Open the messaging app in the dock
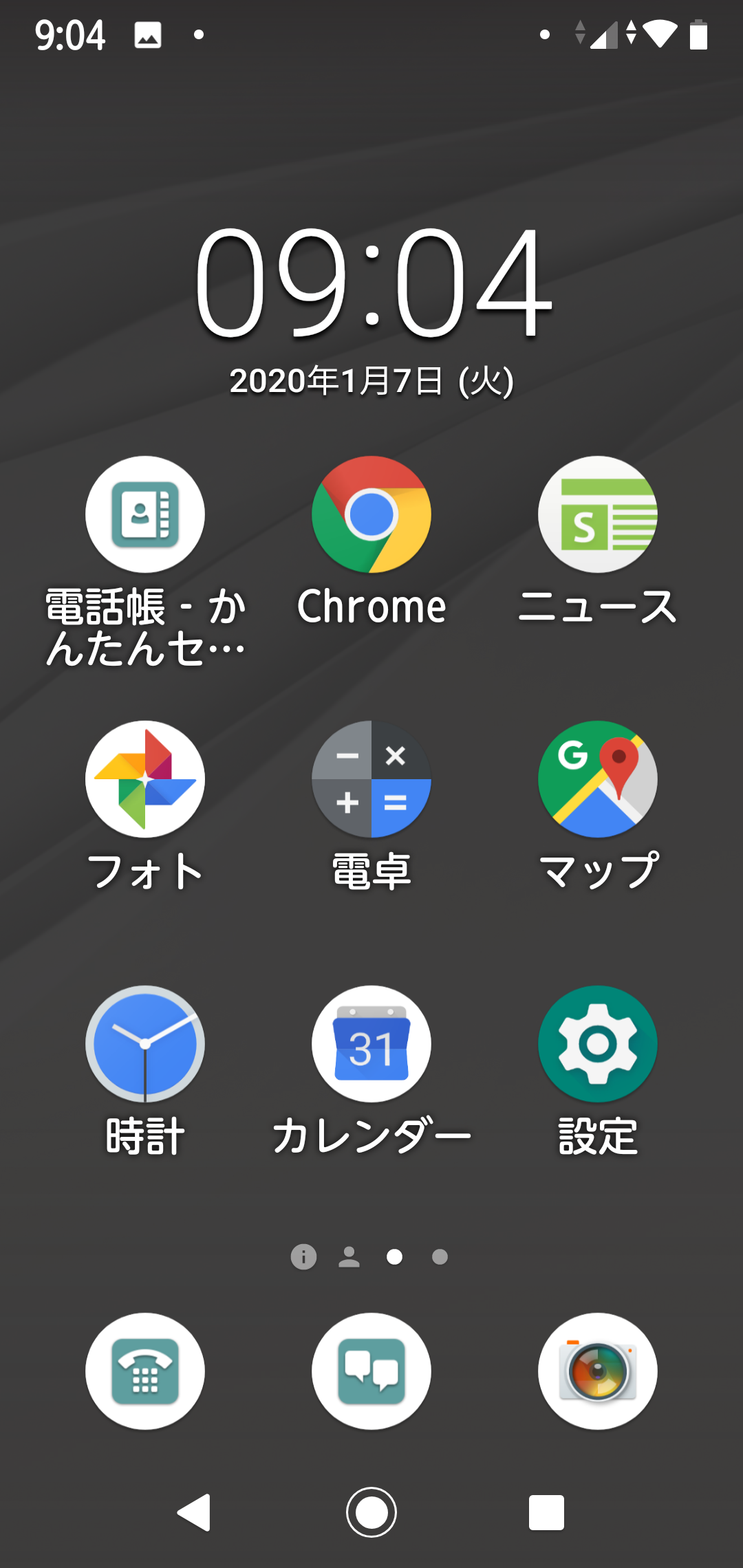743x1568 pixels. (371, 1371)
